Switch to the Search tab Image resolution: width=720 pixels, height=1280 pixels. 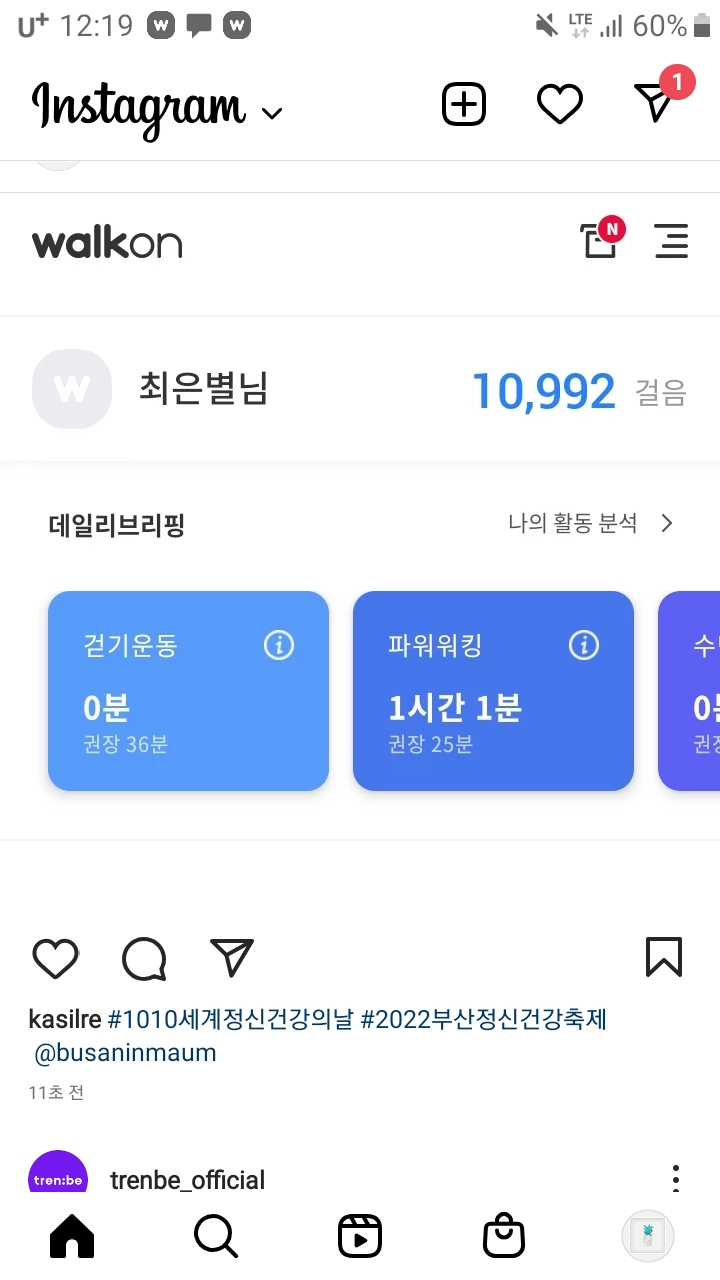click(x=215, y=1237)
